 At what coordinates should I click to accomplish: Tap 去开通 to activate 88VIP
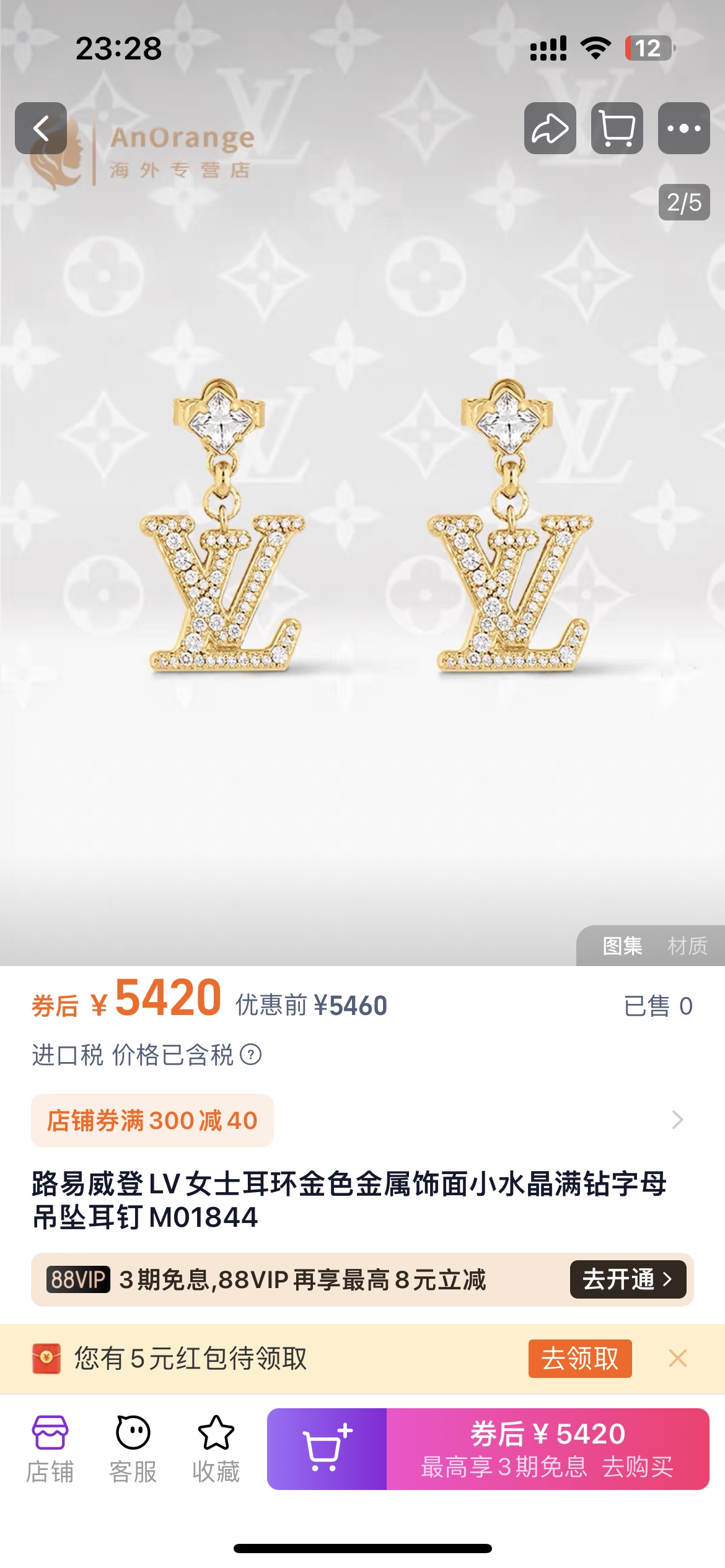point(628,1279)
